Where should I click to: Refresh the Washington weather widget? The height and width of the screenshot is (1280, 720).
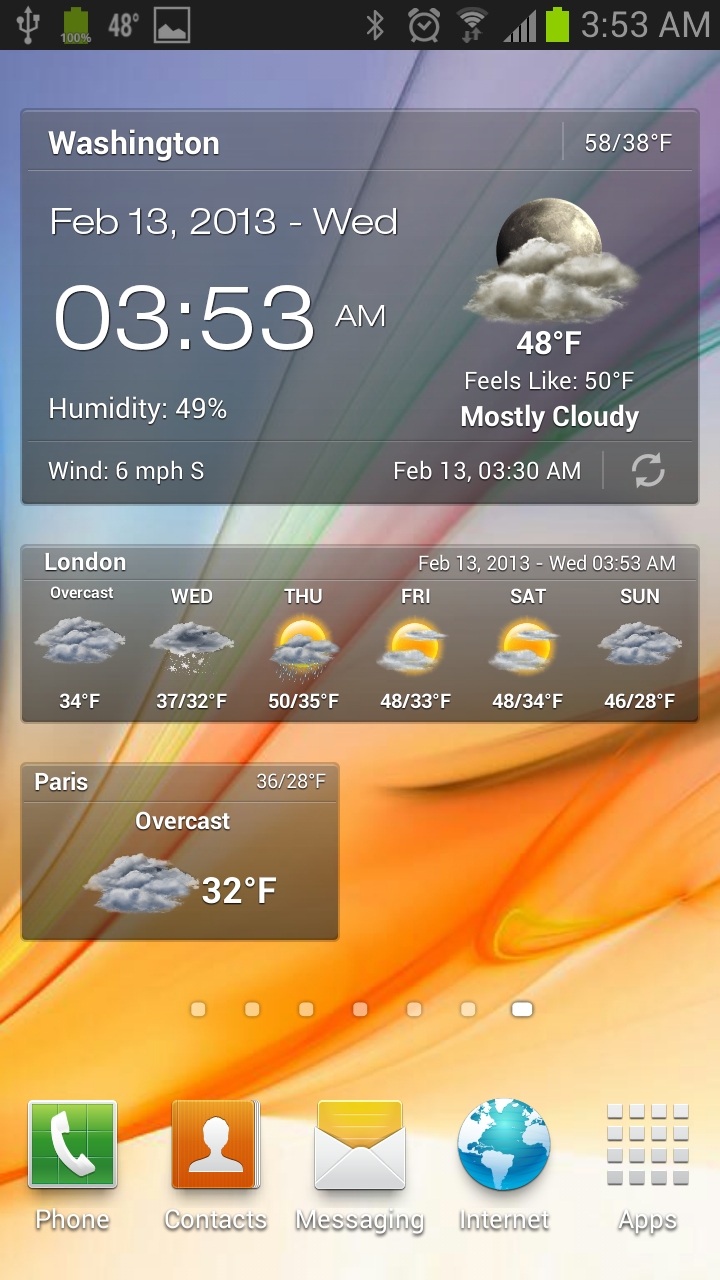click(x=648, y=470)
